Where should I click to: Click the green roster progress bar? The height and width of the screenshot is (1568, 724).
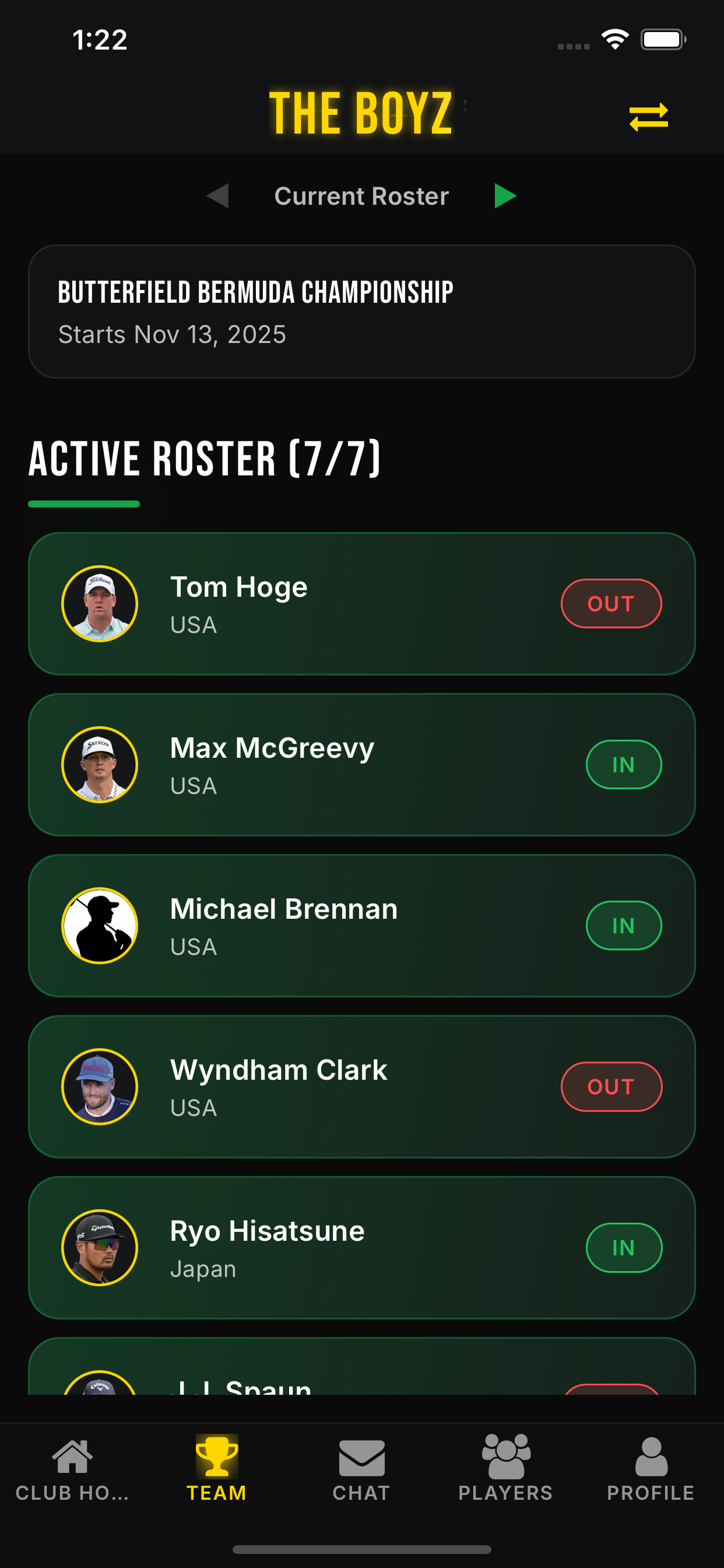[x=85, y=503]
